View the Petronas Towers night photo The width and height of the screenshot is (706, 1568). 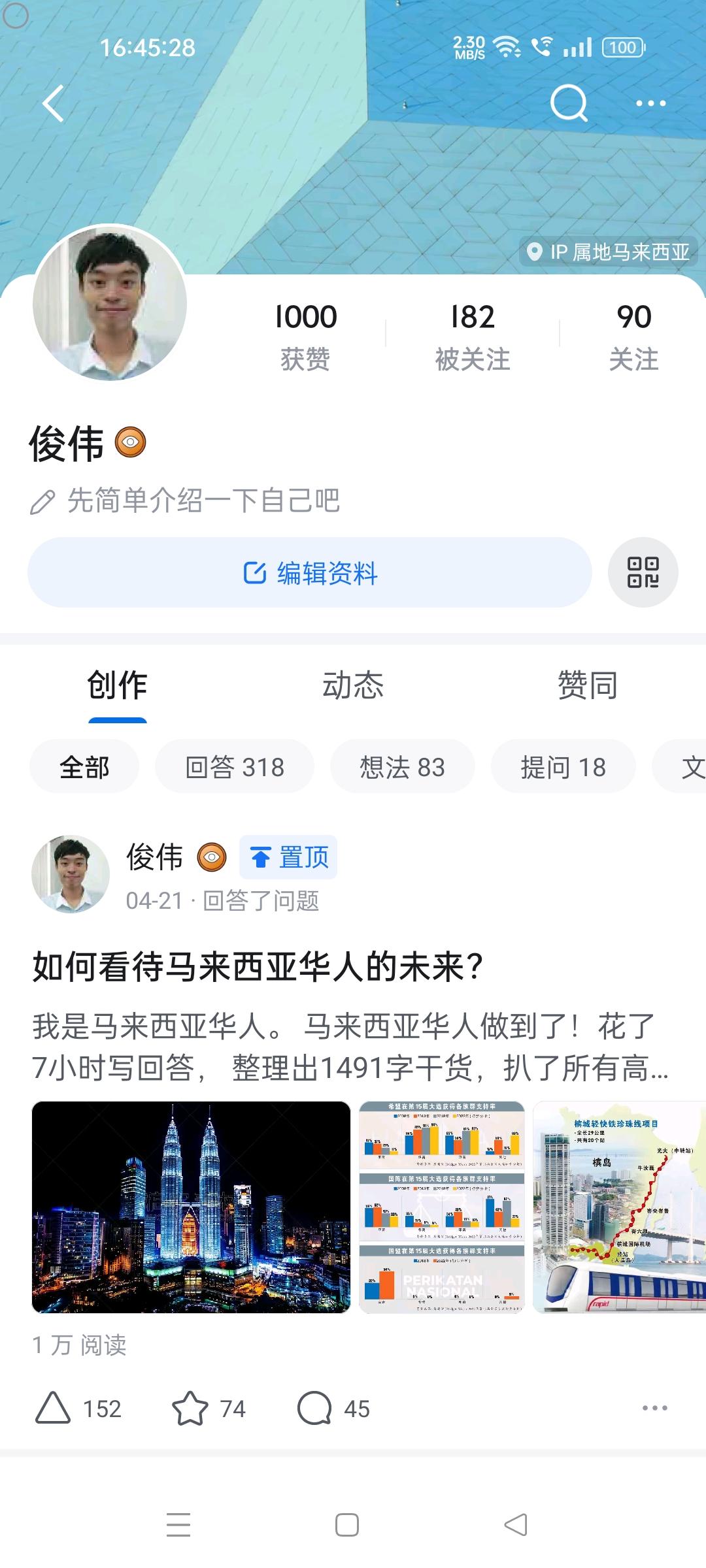[191, 1207]
